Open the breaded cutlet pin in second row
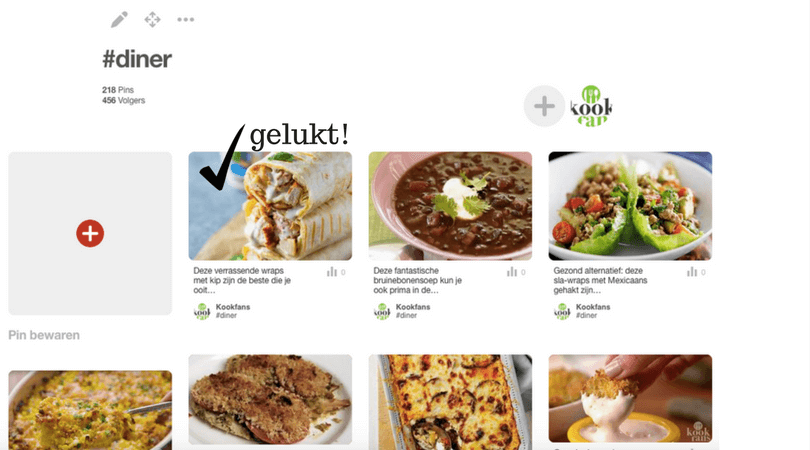The height and width of the screenshot is (450, 810). point(270,400)
